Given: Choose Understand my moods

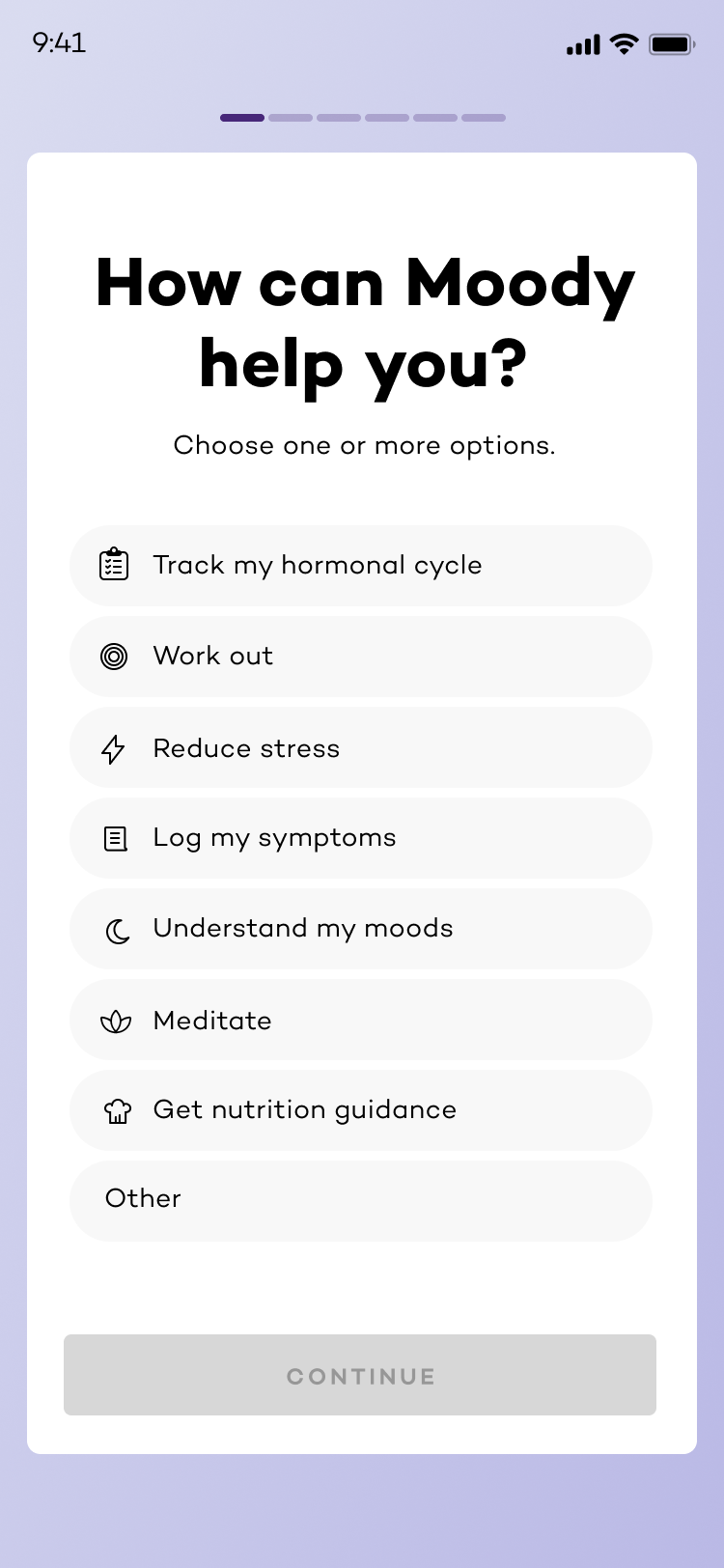Looking at the screenshot, I should point(361,929).
